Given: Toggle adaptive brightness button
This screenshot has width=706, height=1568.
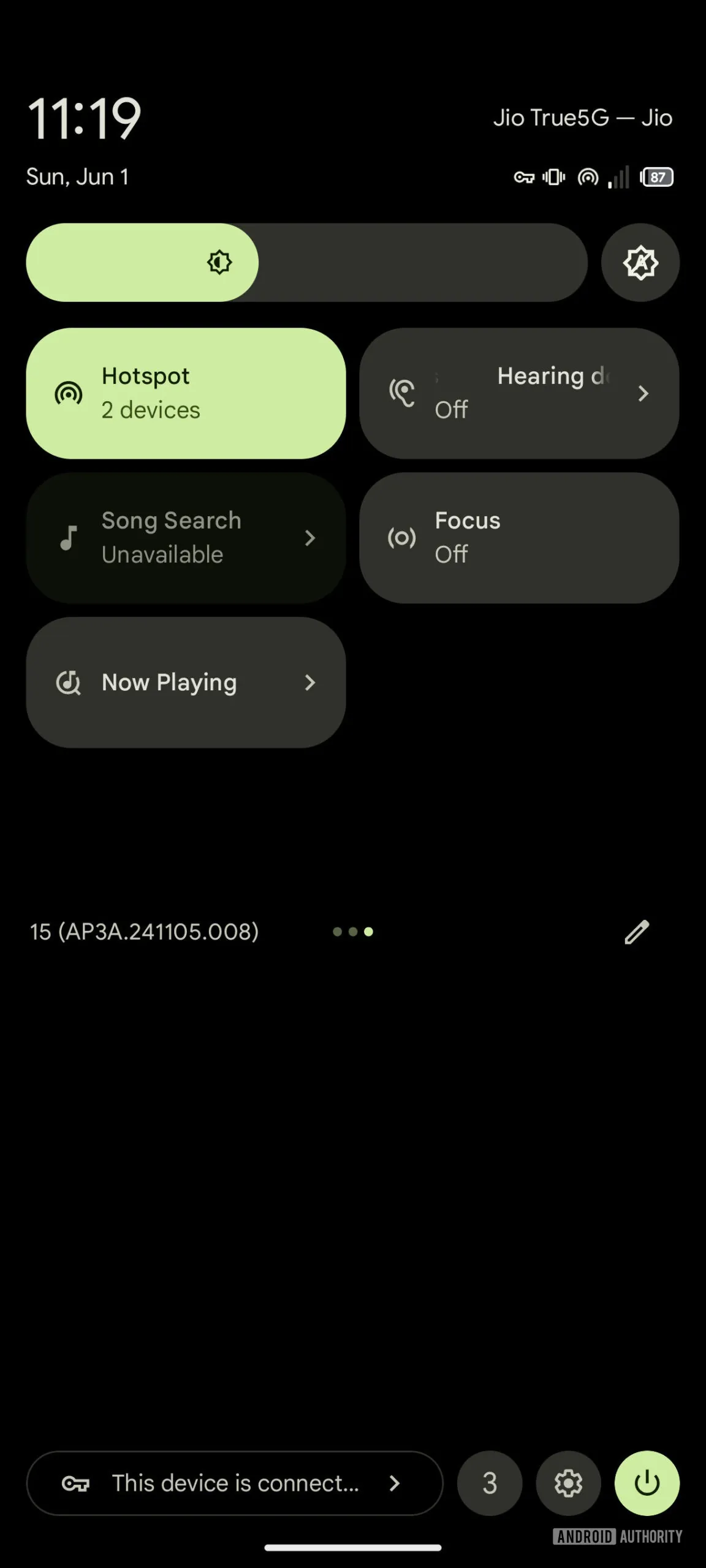Looking at the screenshot, I should click(640, 263).
